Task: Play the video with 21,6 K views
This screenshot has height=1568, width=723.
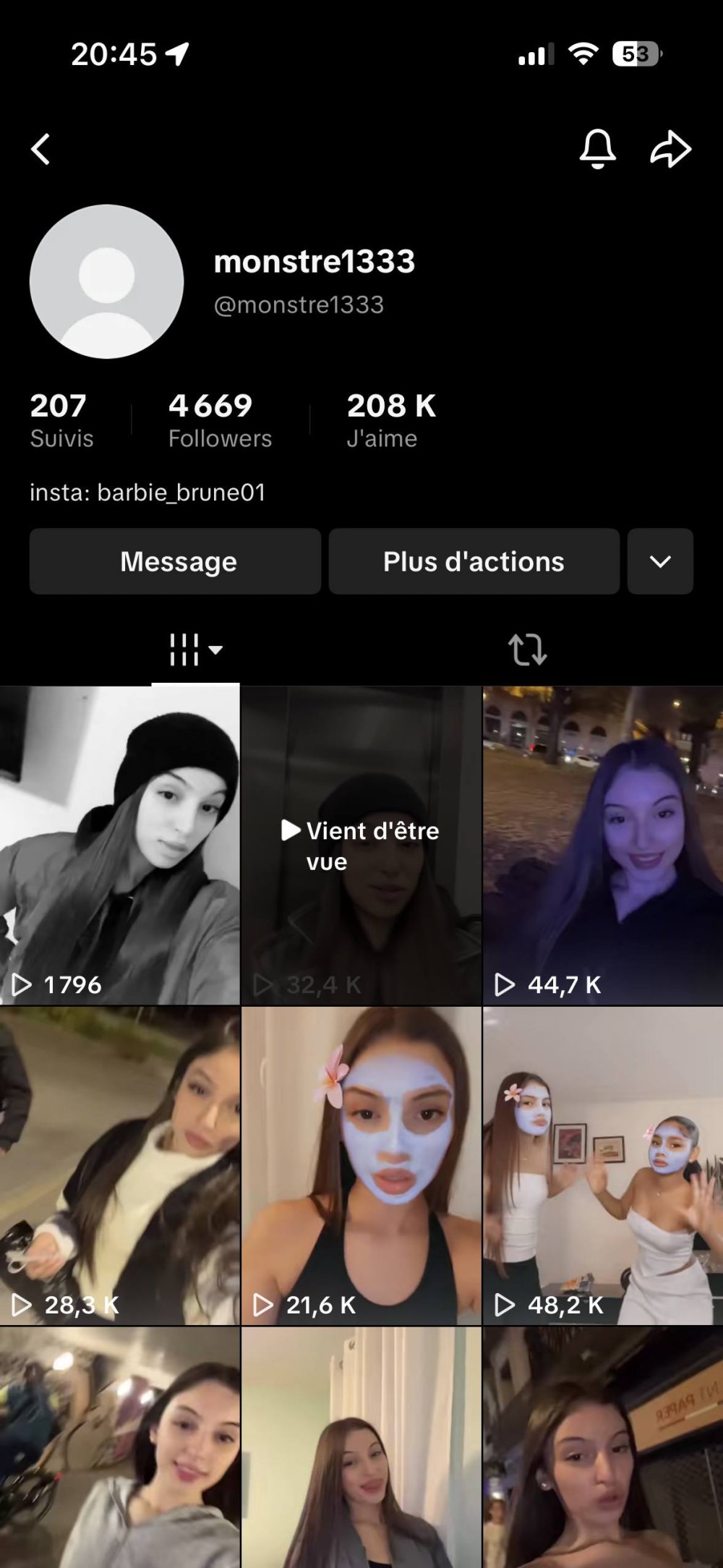Action: coord(361,1165)
